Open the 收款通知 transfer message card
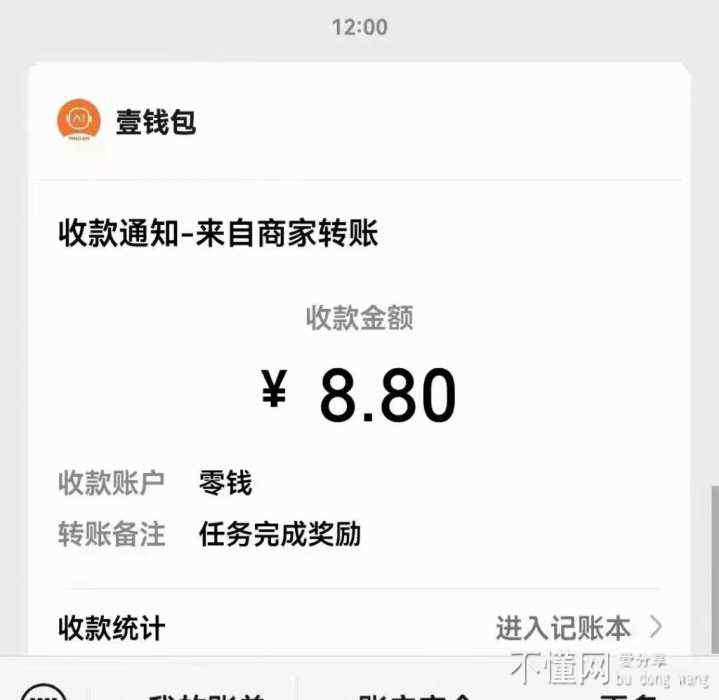The height and width of the screenshot is (700, 719). (x=358, y=380)
